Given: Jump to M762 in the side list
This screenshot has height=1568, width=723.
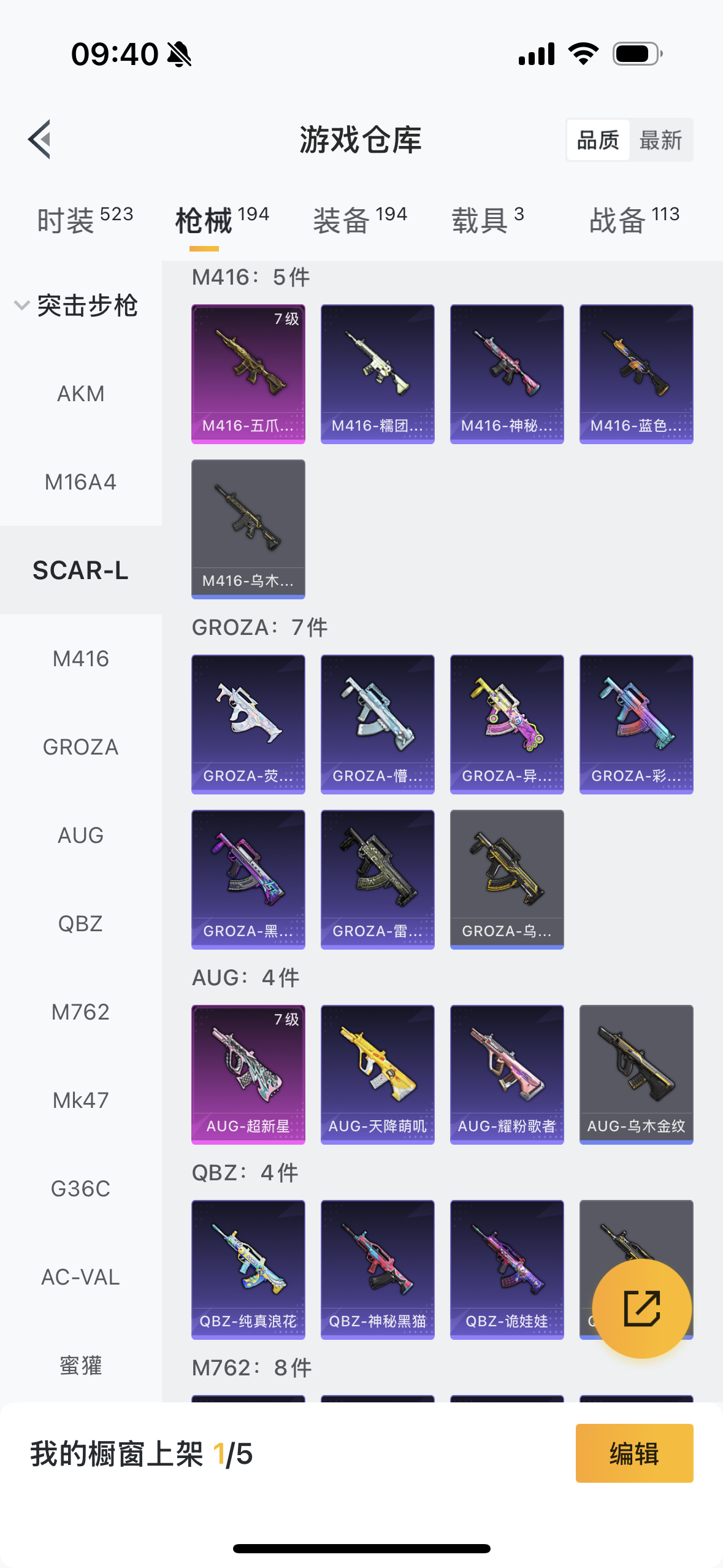Looking at the screenshot, I should click(x=81, y=1012).
